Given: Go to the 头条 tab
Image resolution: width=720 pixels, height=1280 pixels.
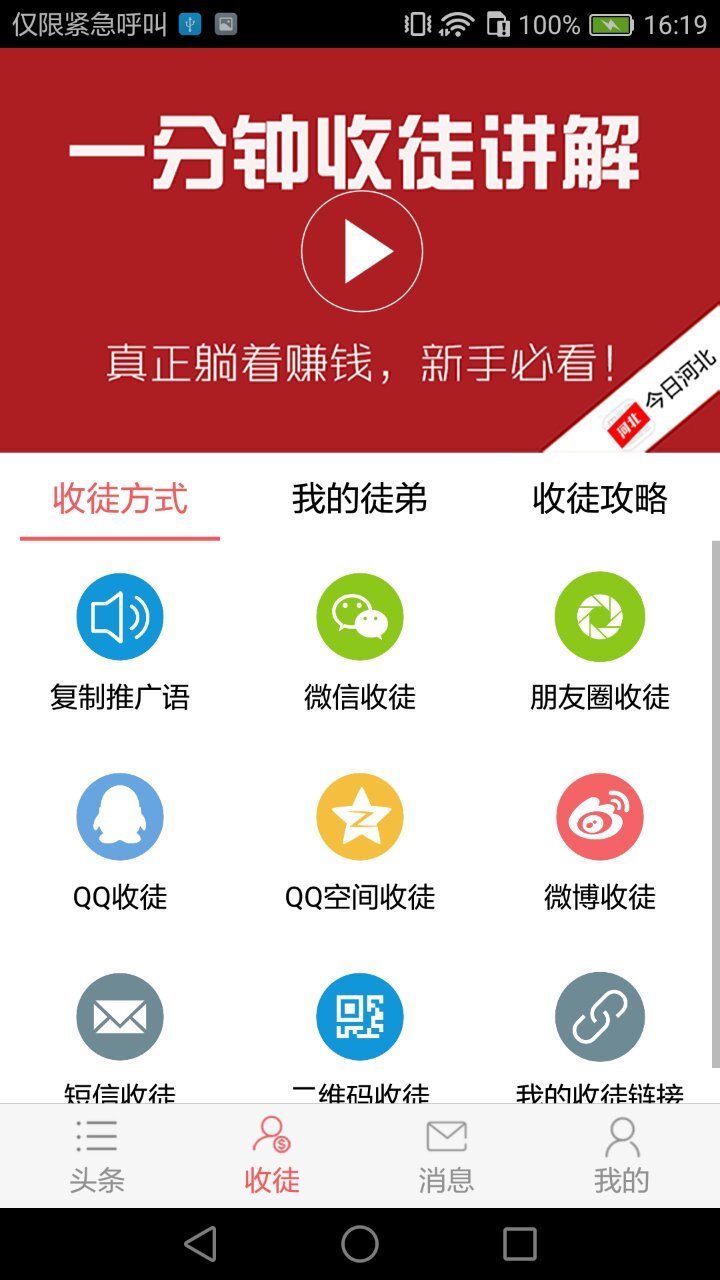Looking at the screenshot, I should (x=97, y=1156).
